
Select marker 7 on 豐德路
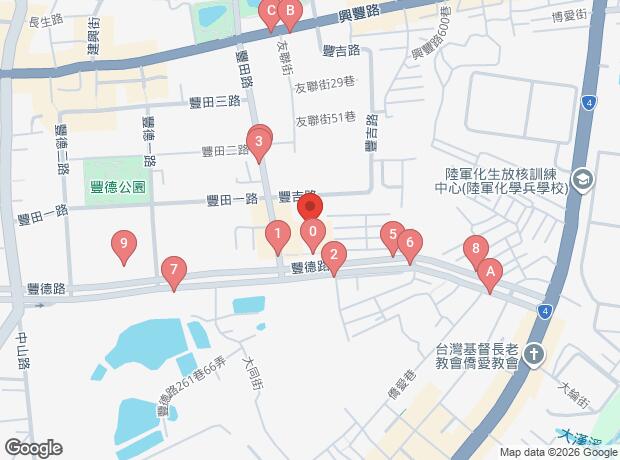(x=174, y=271)
